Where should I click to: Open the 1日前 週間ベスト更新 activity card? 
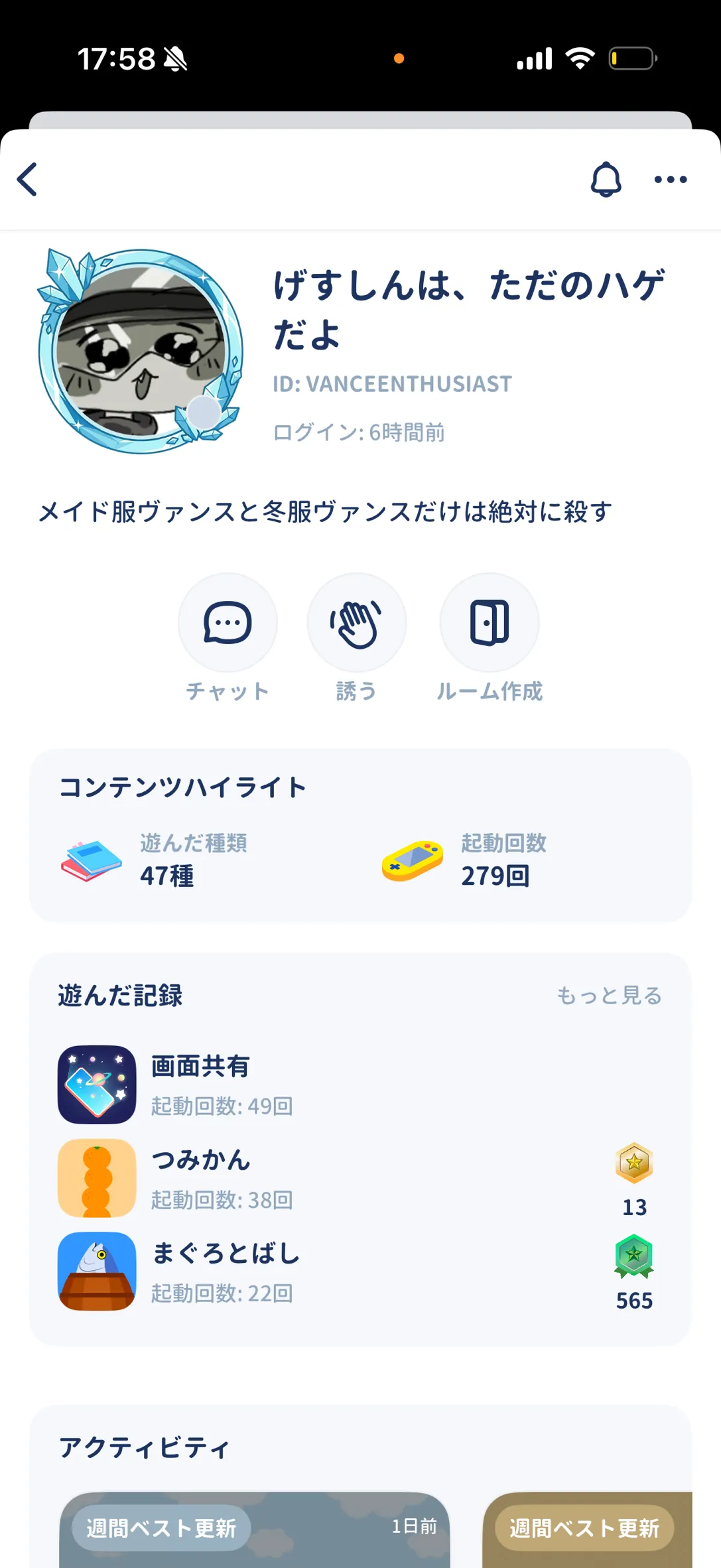pyautogui.click(x=255, y=1529)
